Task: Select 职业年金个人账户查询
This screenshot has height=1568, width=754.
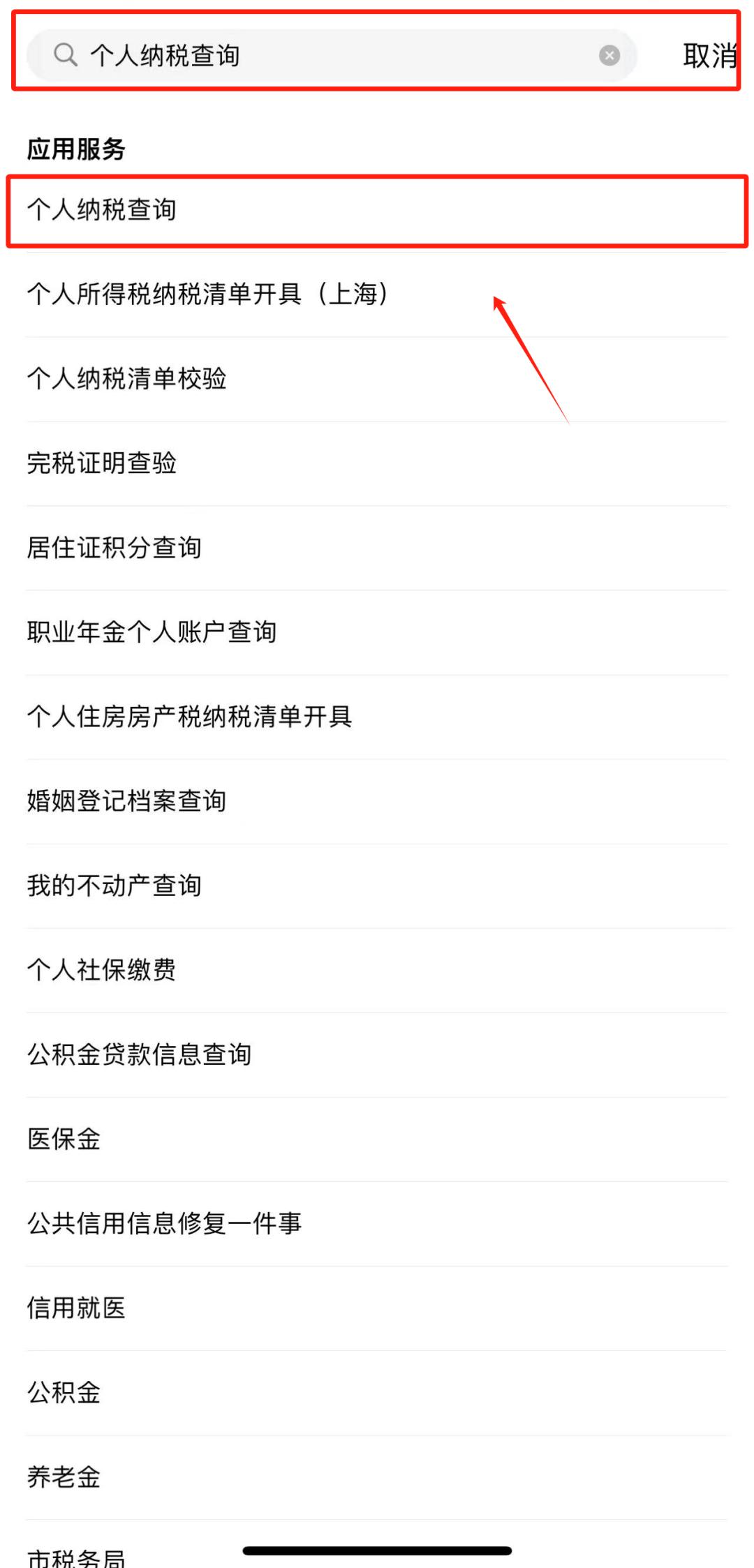Action: 152,632
